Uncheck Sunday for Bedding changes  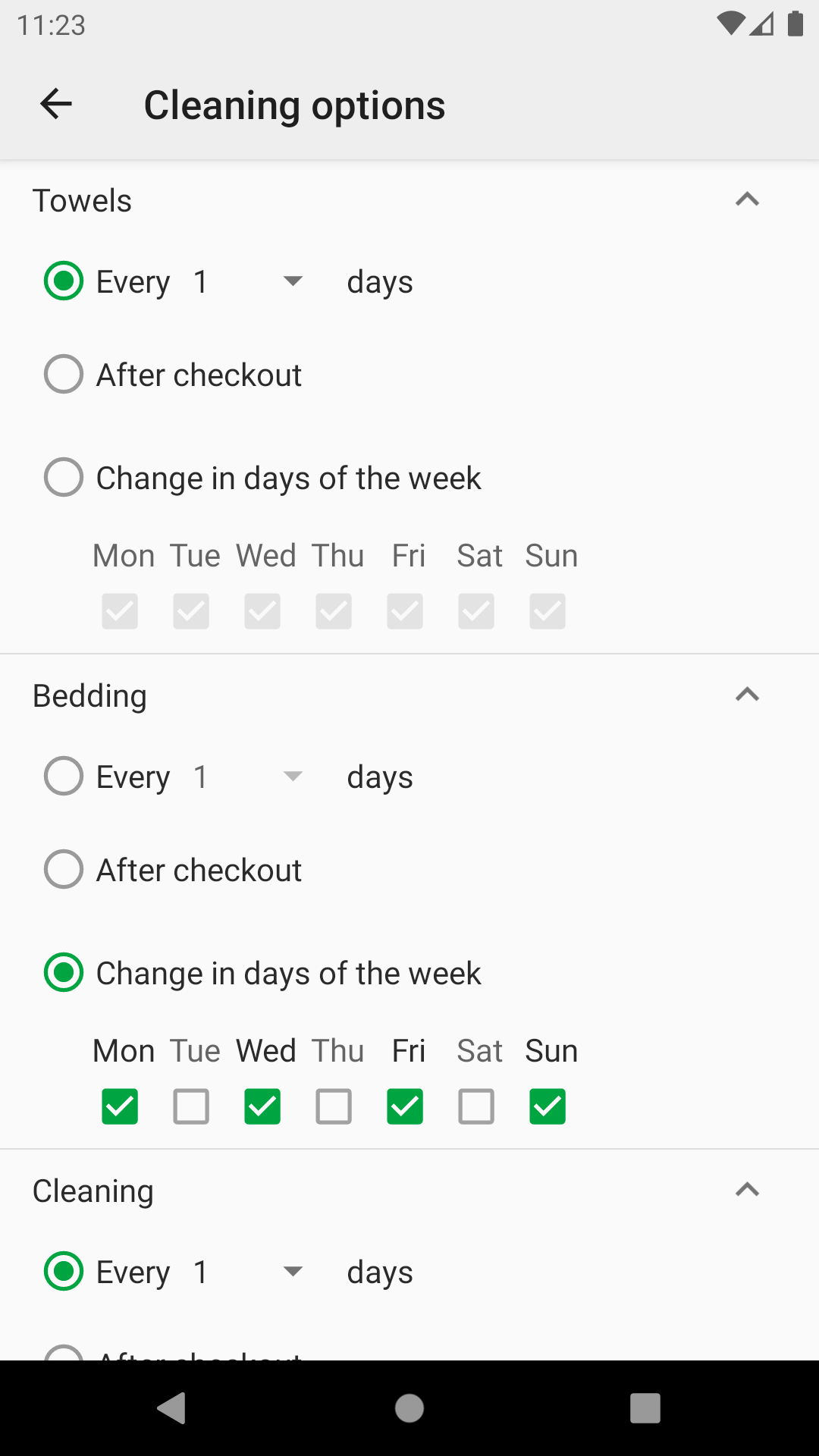click(x=548, y=1106)
